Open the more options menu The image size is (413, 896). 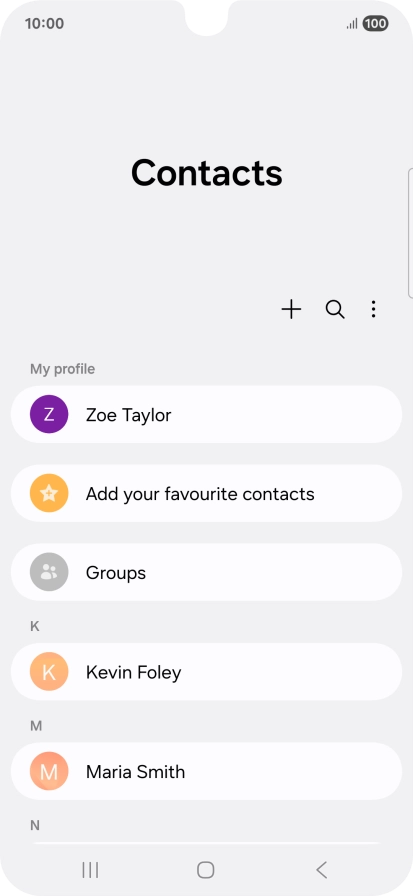click(x=373, y=309)
